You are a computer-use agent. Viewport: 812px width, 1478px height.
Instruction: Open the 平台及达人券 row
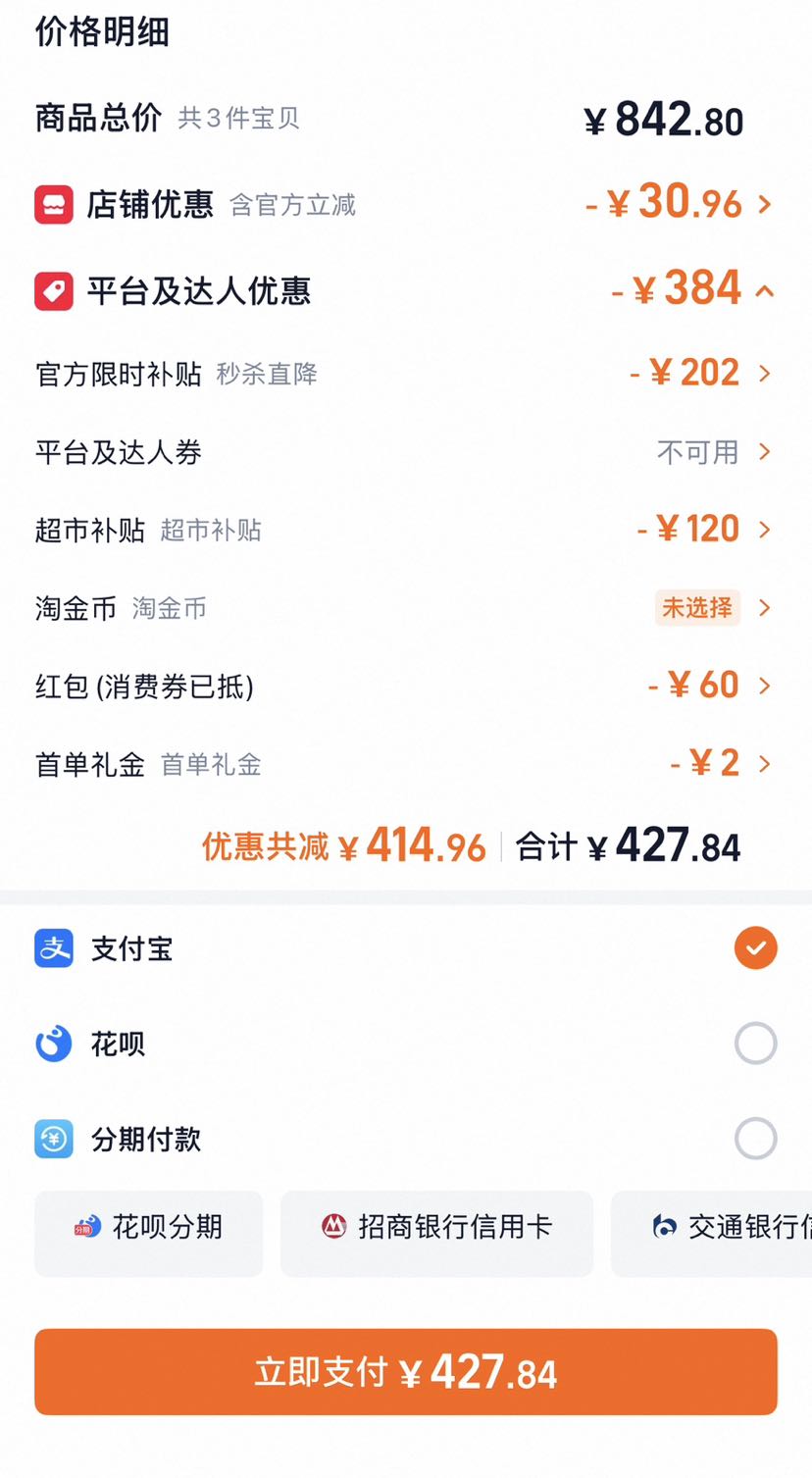tap(406, 452)
